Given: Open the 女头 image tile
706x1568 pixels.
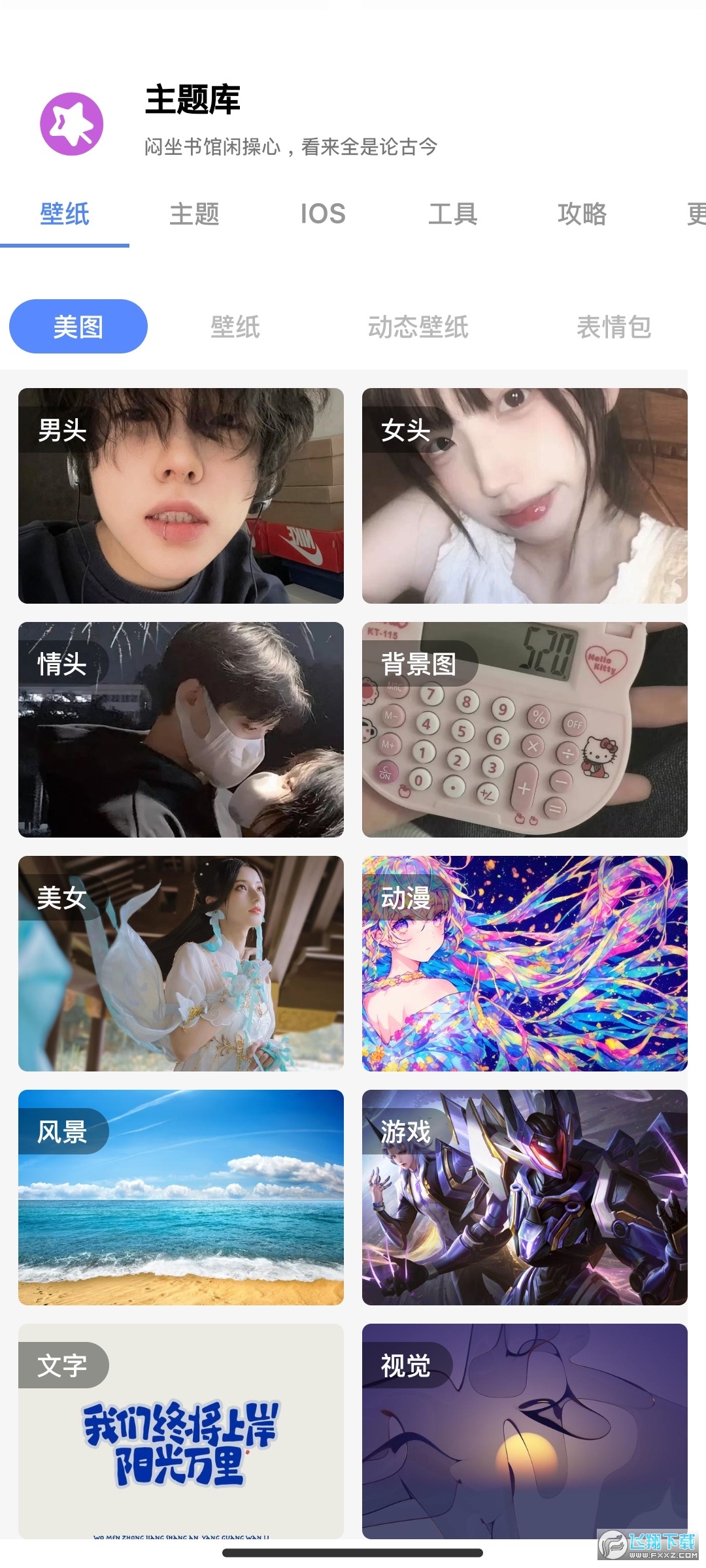Looking at the screenshot, I should point(524,496).
